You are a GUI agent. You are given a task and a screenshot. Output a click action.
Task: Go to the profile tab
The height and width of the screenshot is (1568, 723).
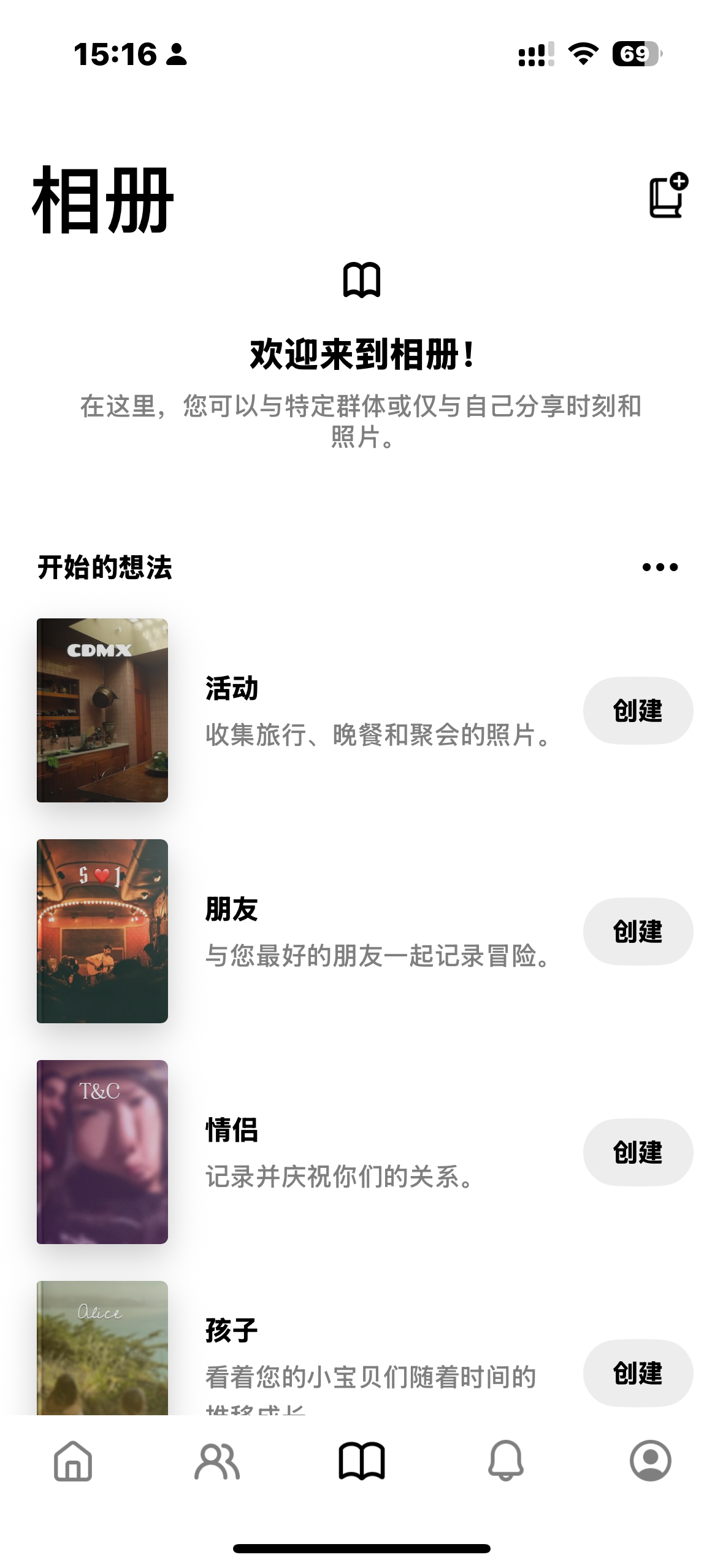click(x=651, y=1461)
